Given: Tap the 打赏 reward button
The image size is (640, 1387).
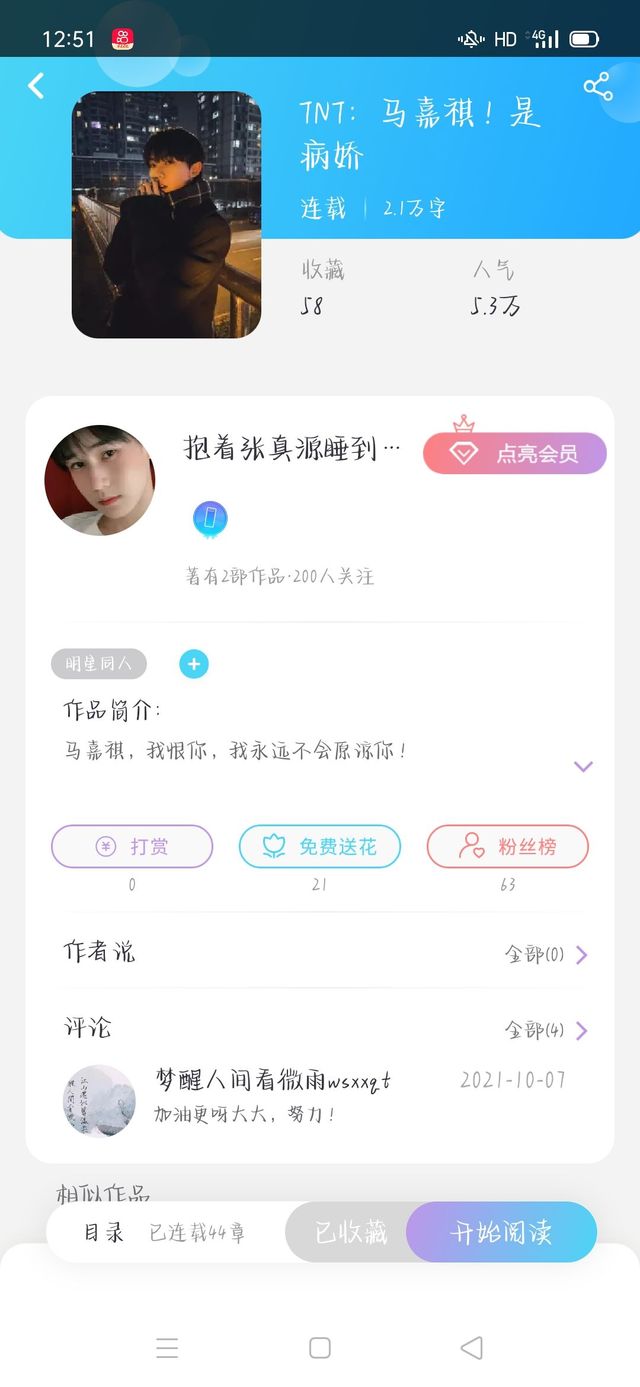Looking at the screenshot, I should pos(132,846).
